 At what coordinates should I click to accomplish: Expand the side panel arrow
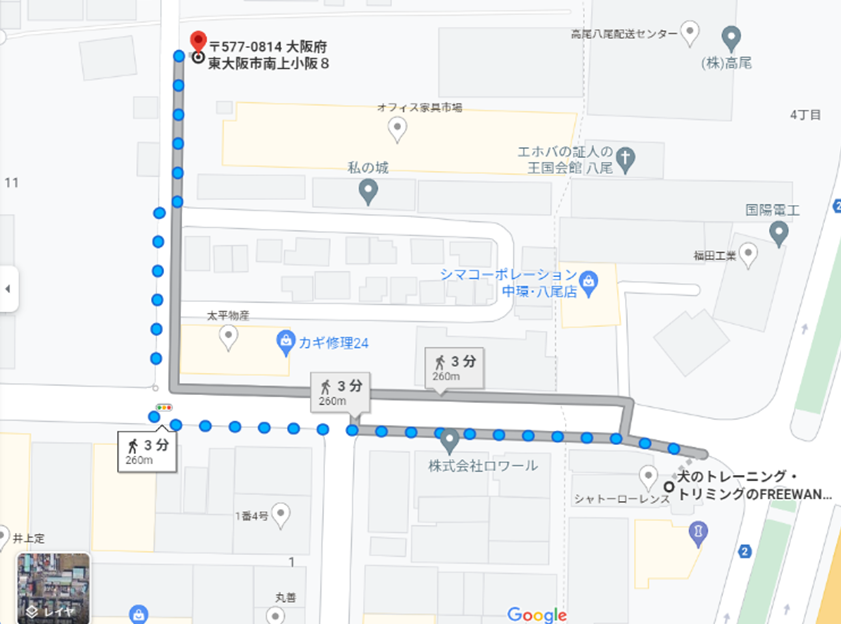(8, 289)
